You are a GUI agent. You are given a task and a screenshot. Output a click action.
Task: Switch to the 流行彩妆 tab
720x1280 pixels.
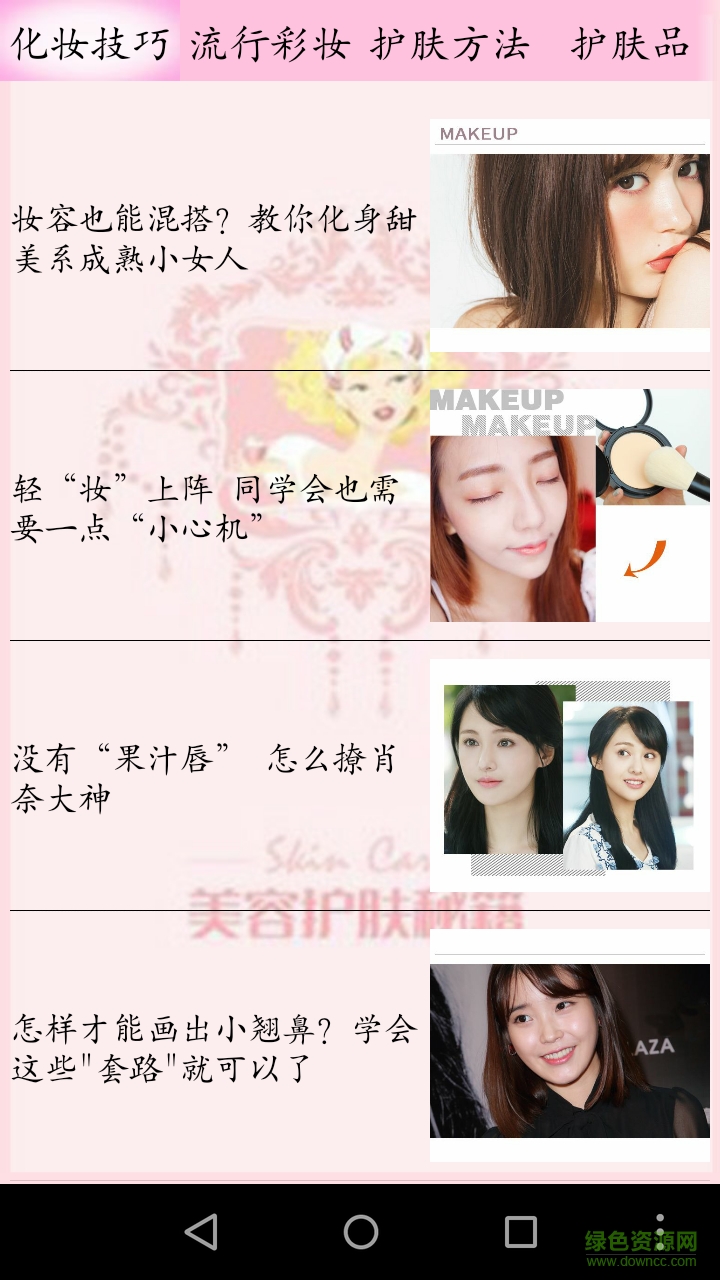point(270,43)
